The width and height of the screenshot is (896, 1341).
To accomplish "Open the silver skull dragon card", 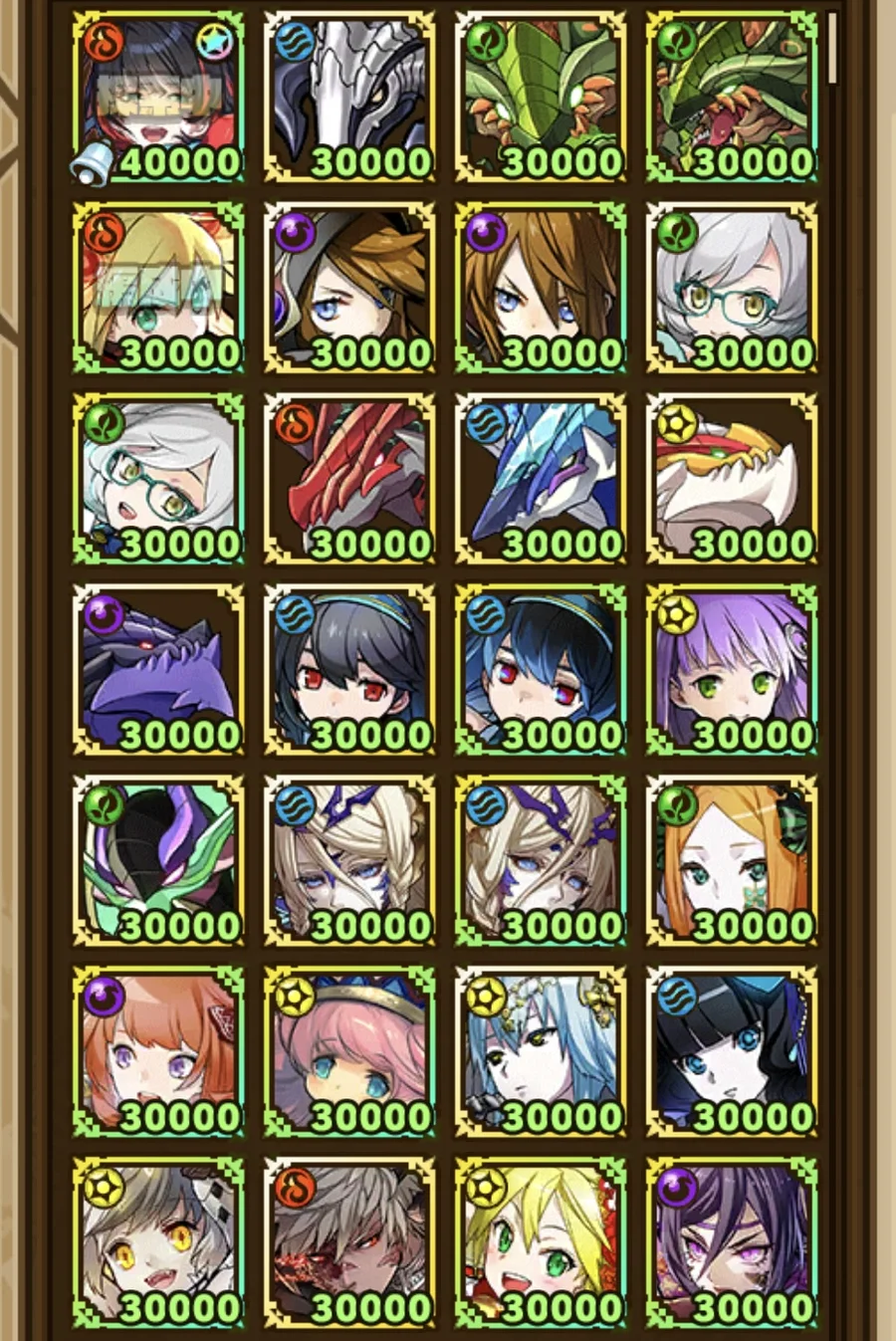I will coord(349,98).
